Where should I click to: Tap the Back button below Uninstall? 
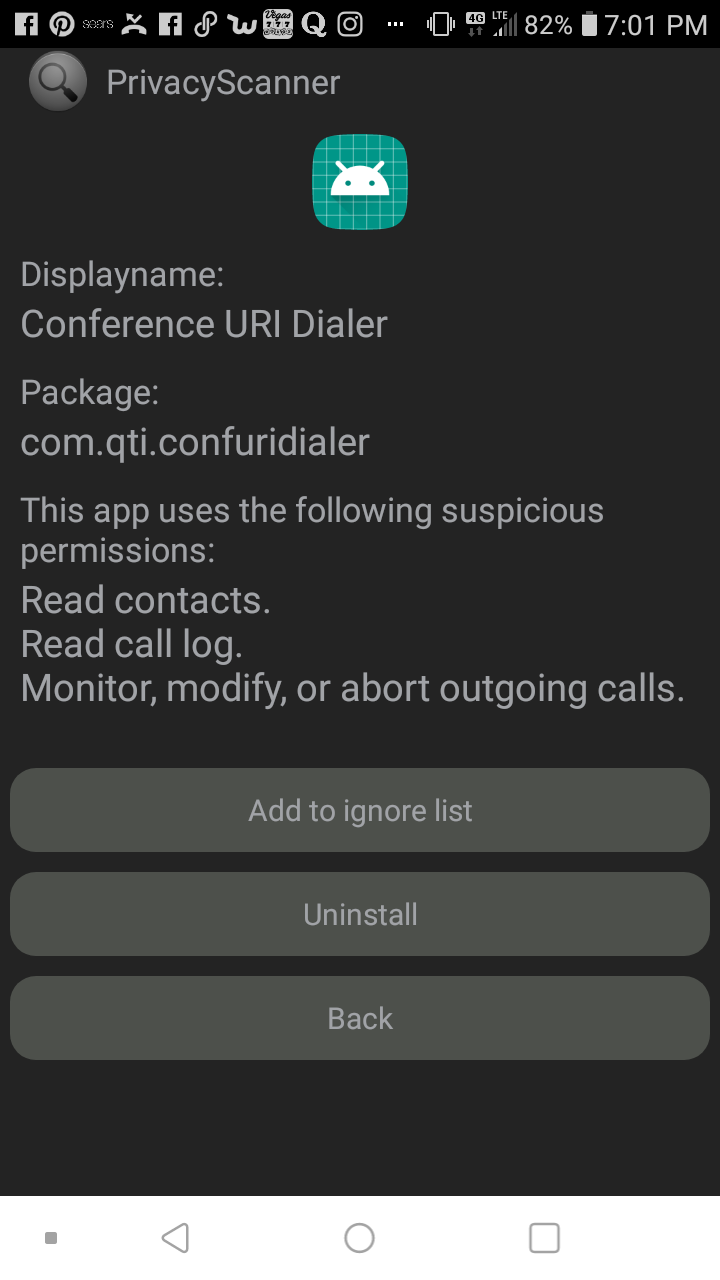pyautogui.click(x=360, y=1018)
